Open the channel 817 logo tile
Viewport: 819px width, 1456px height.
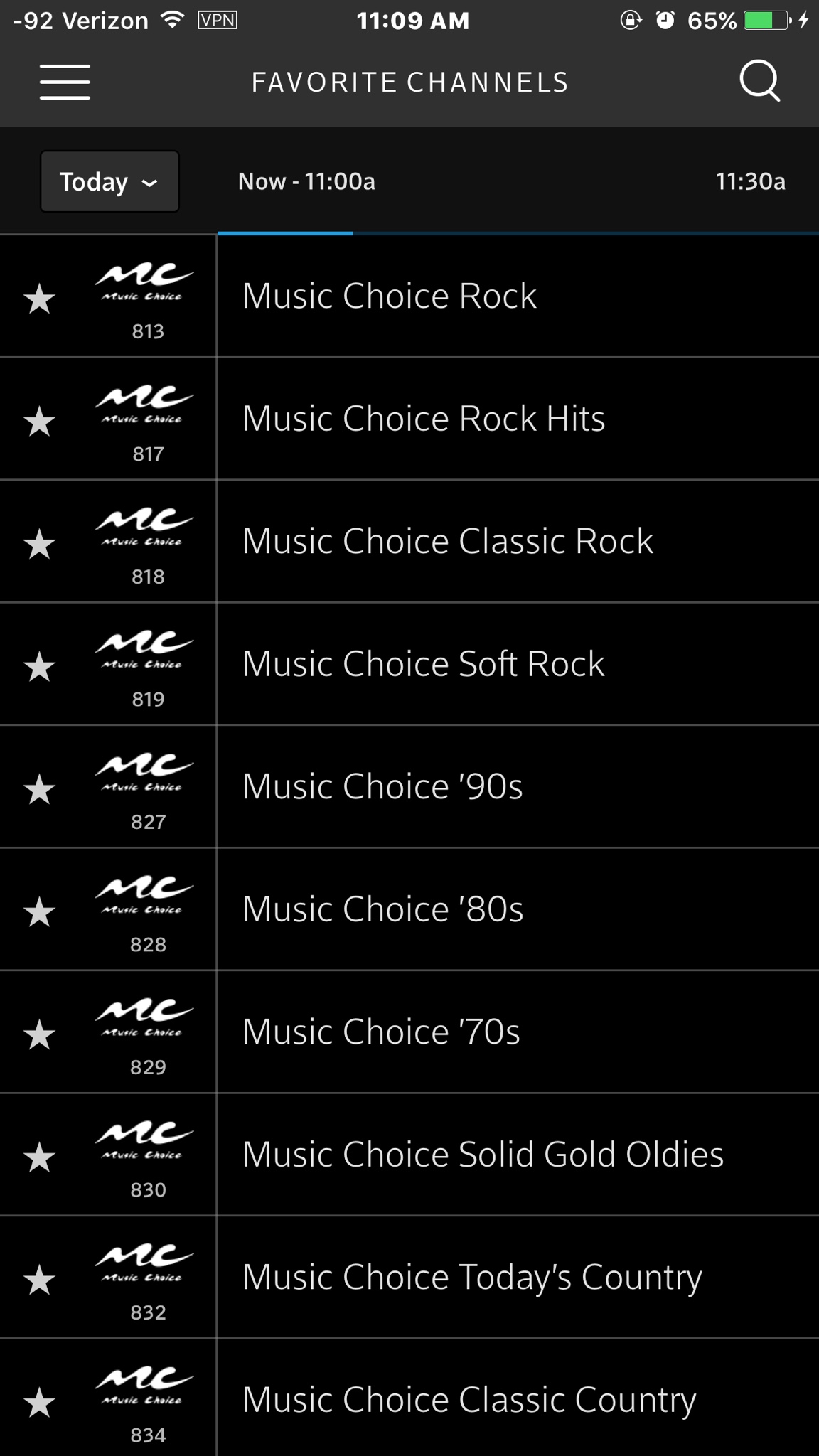tap(146, 419)
